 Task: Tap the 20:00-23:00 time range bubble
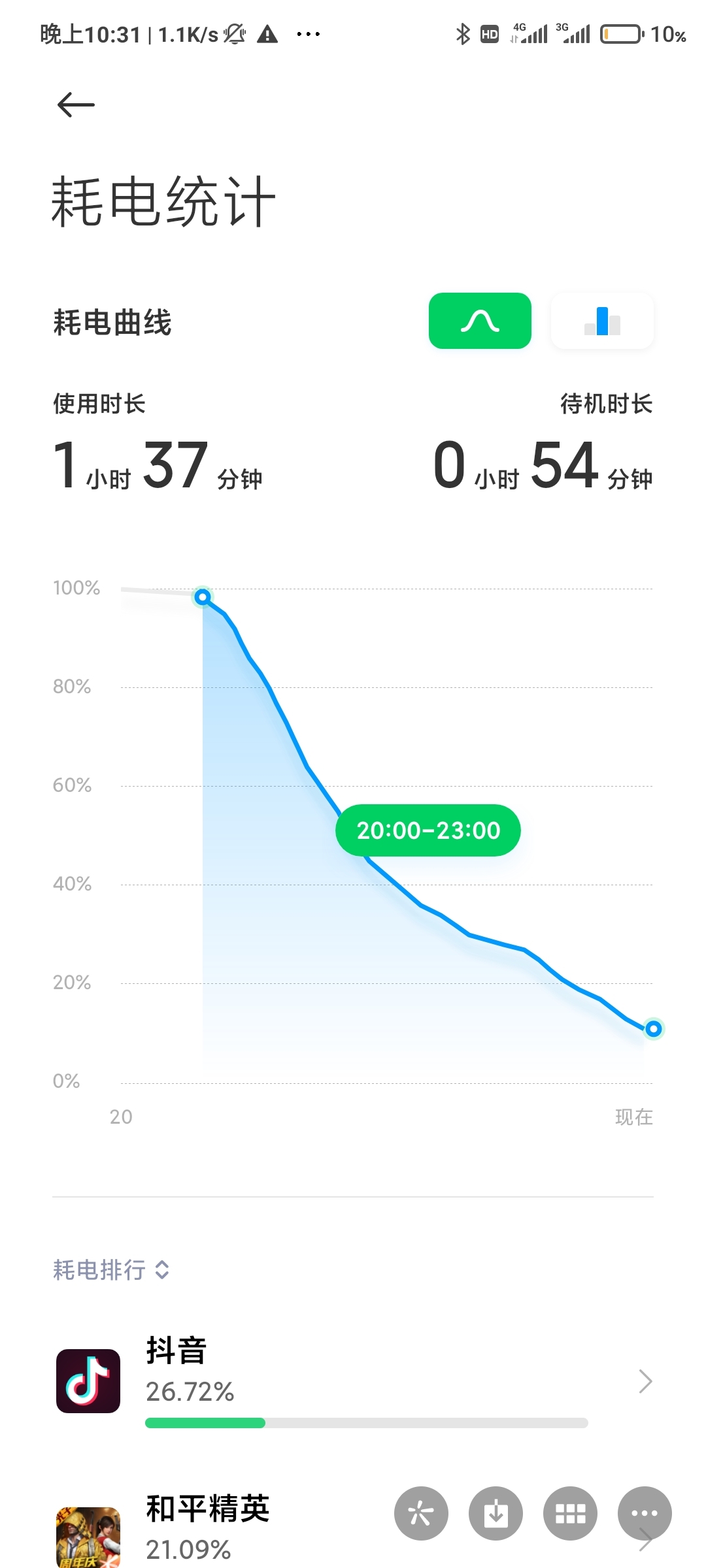tap(428, 830)
